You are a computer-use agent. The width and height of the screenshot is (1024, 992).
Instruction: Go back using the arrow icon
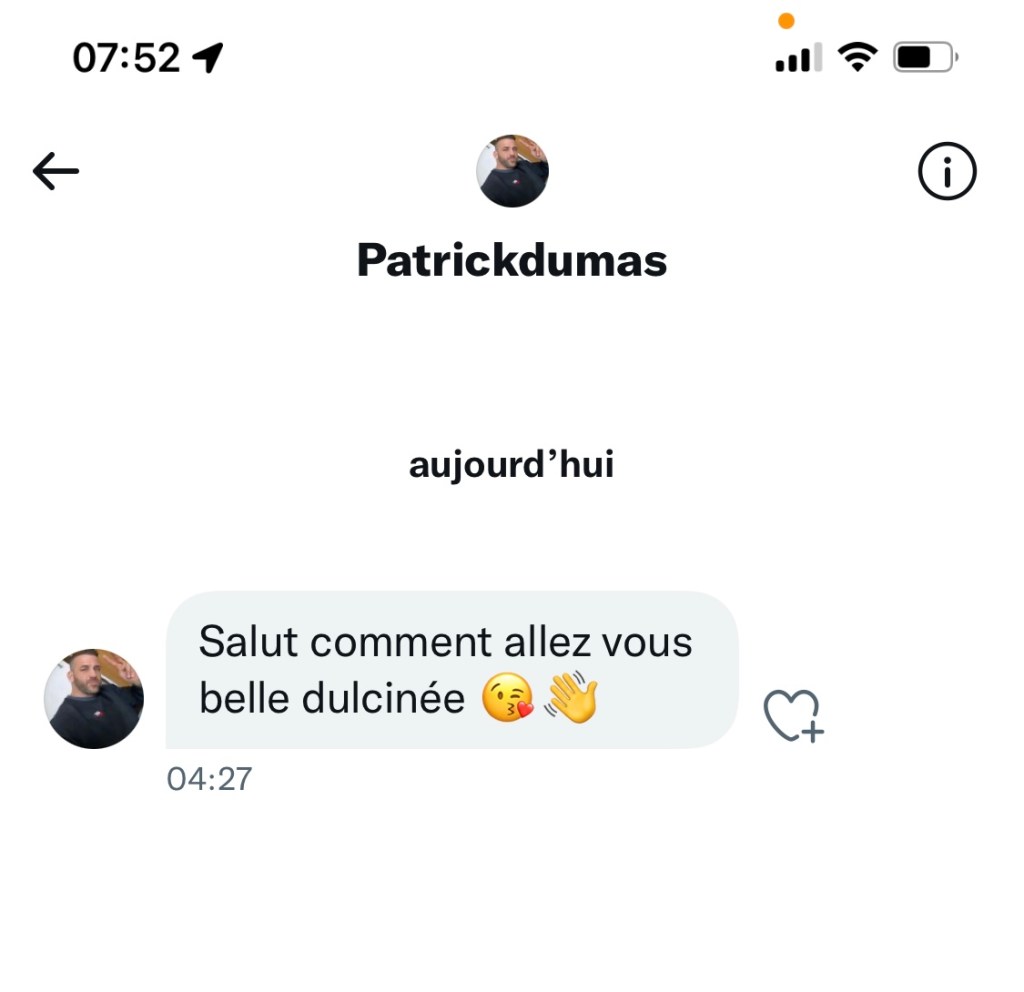56,172
